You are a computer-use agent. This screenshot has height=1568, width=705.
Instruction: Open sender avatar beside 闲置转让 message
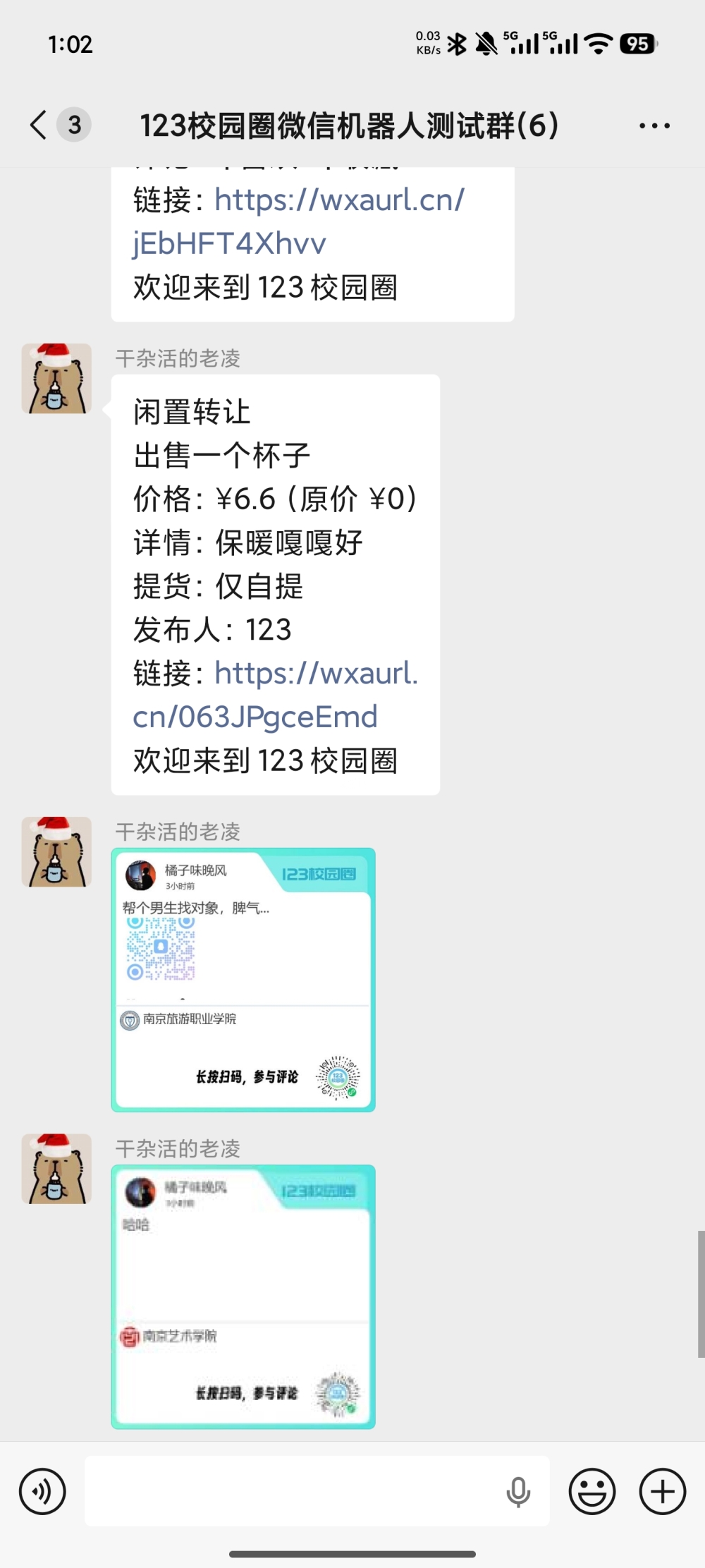[56, 379]
